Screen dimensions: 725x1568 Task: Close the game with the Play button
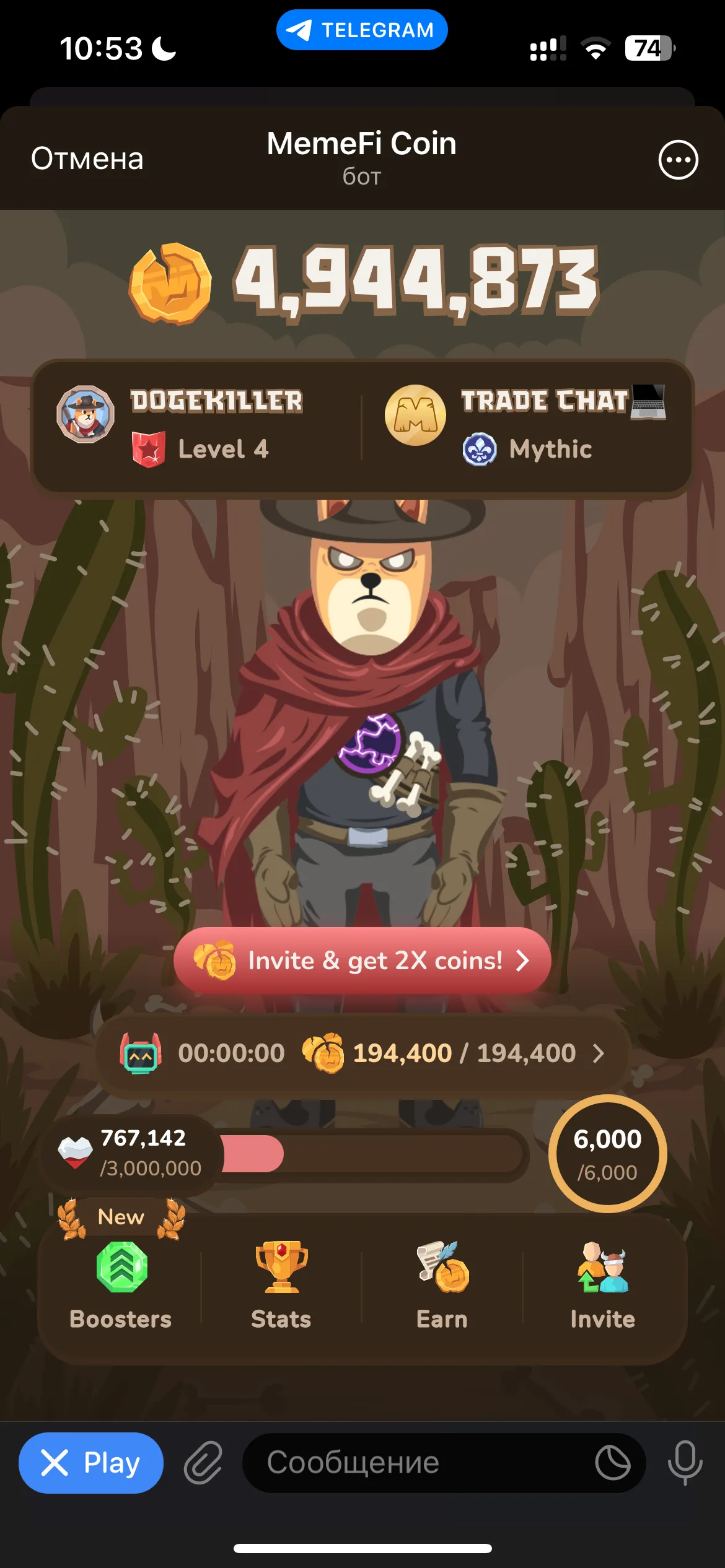click(91, 1463)
